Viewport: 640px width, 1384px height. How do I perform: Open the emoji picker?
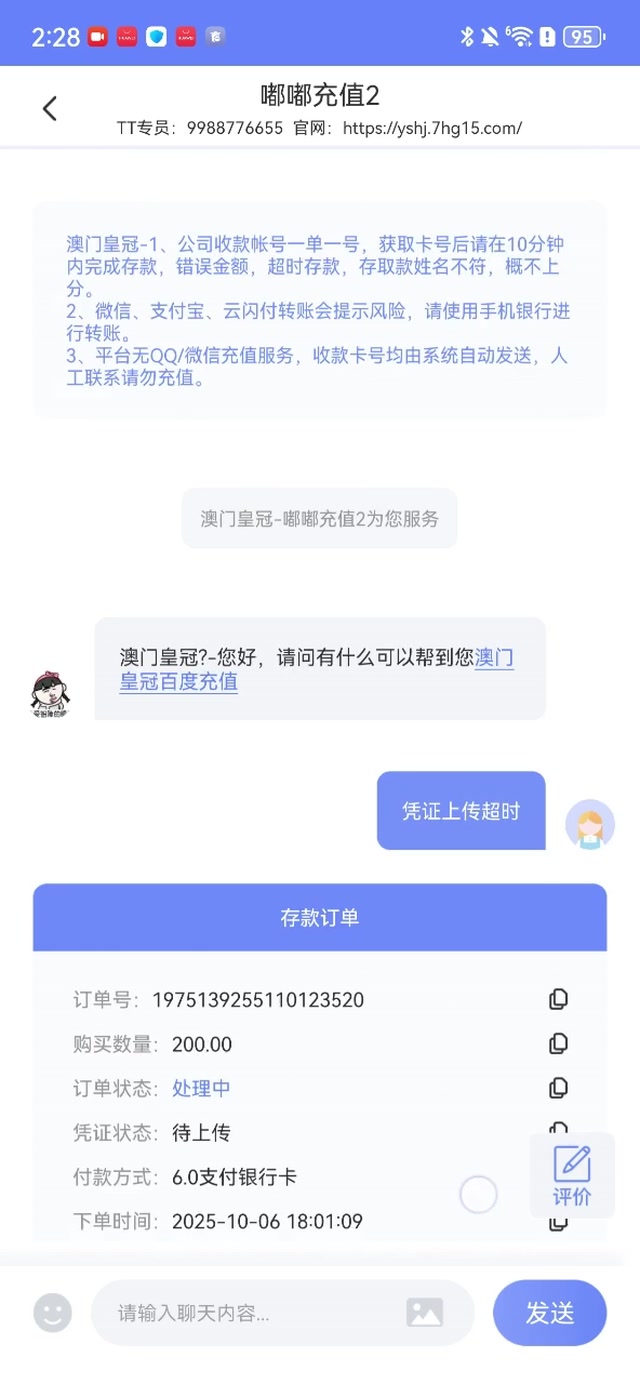point(53,1313)
